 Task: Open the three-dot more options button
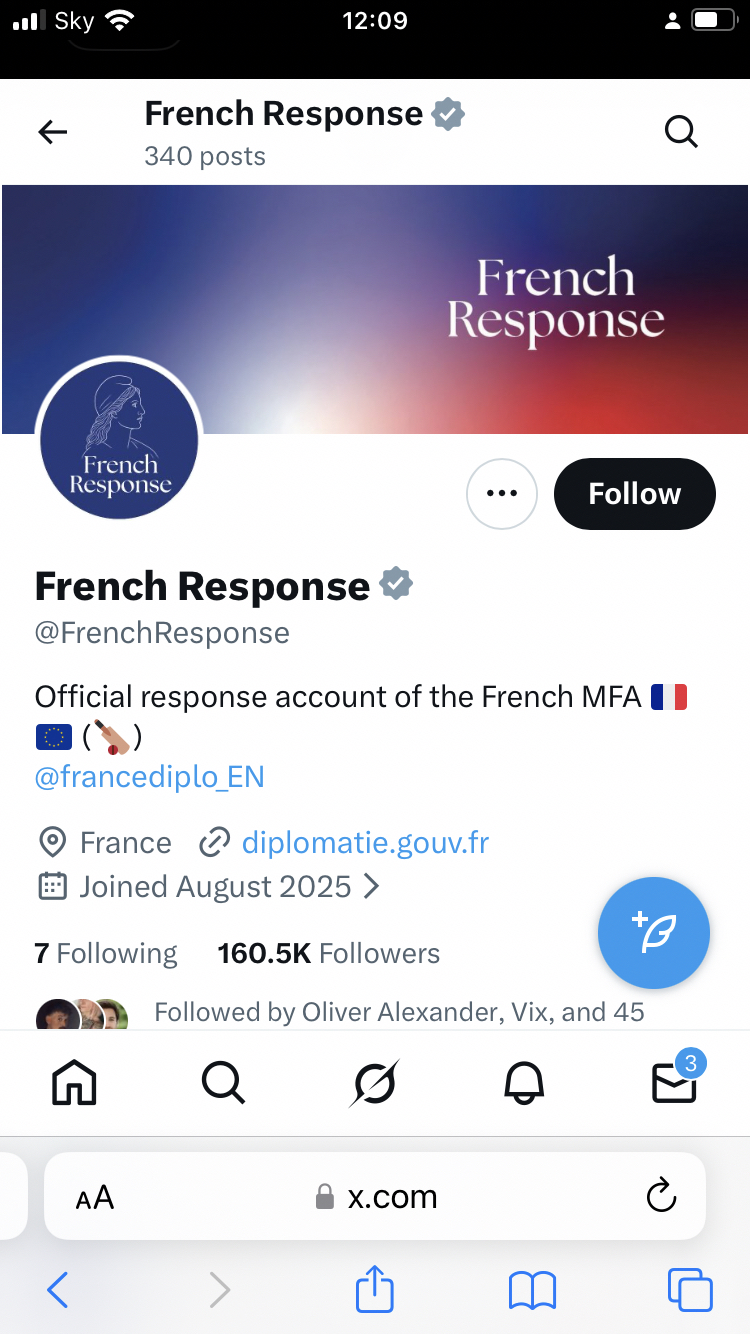pos(501,493)
